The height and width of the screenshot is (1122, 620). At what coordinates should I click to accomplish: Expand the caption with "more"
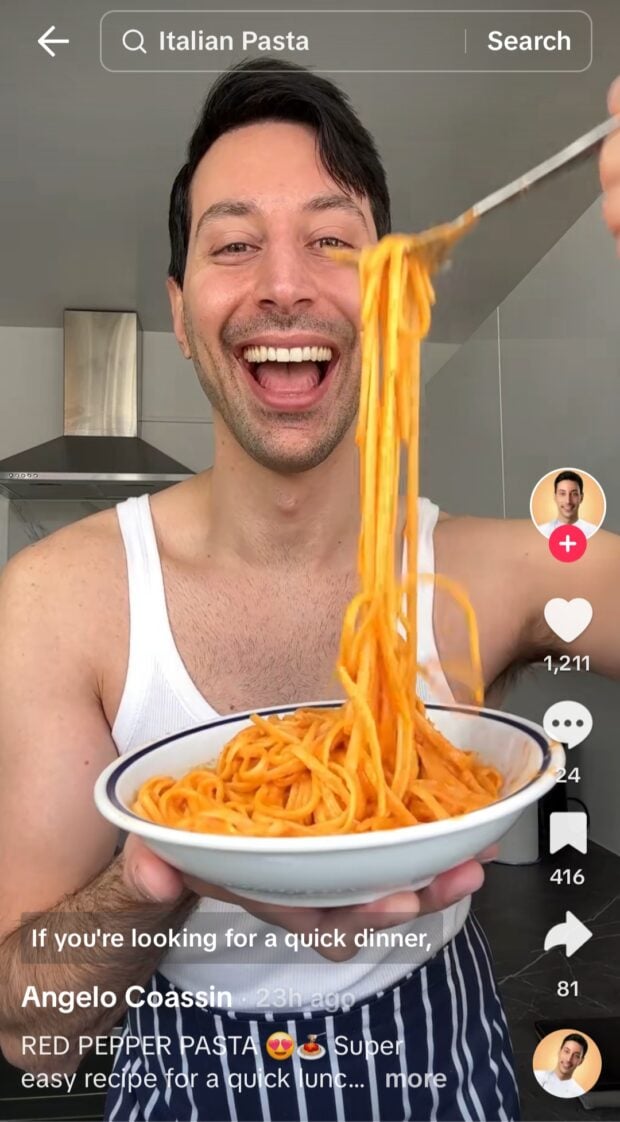416,1079
